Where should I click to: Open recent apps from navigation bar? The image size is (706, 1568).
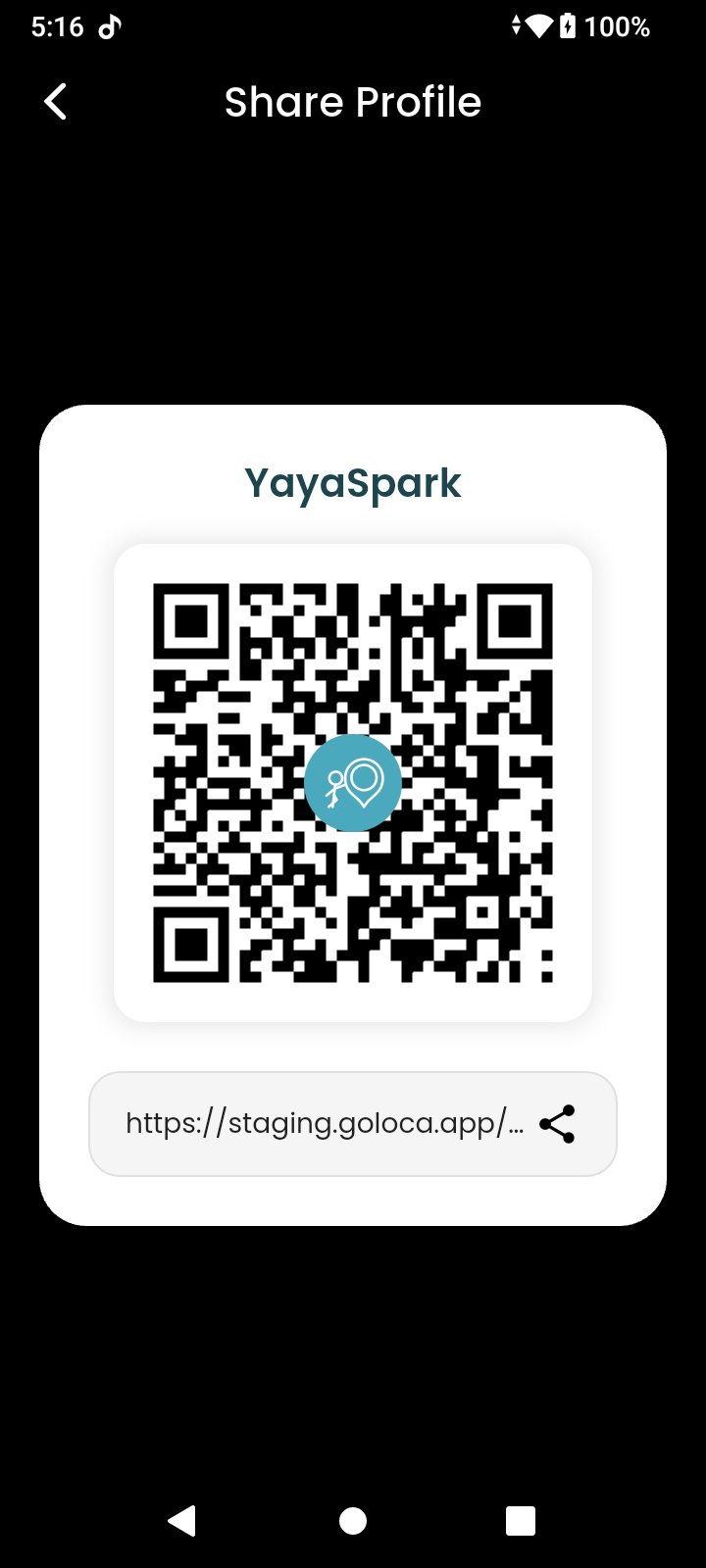click(520, 1520)
